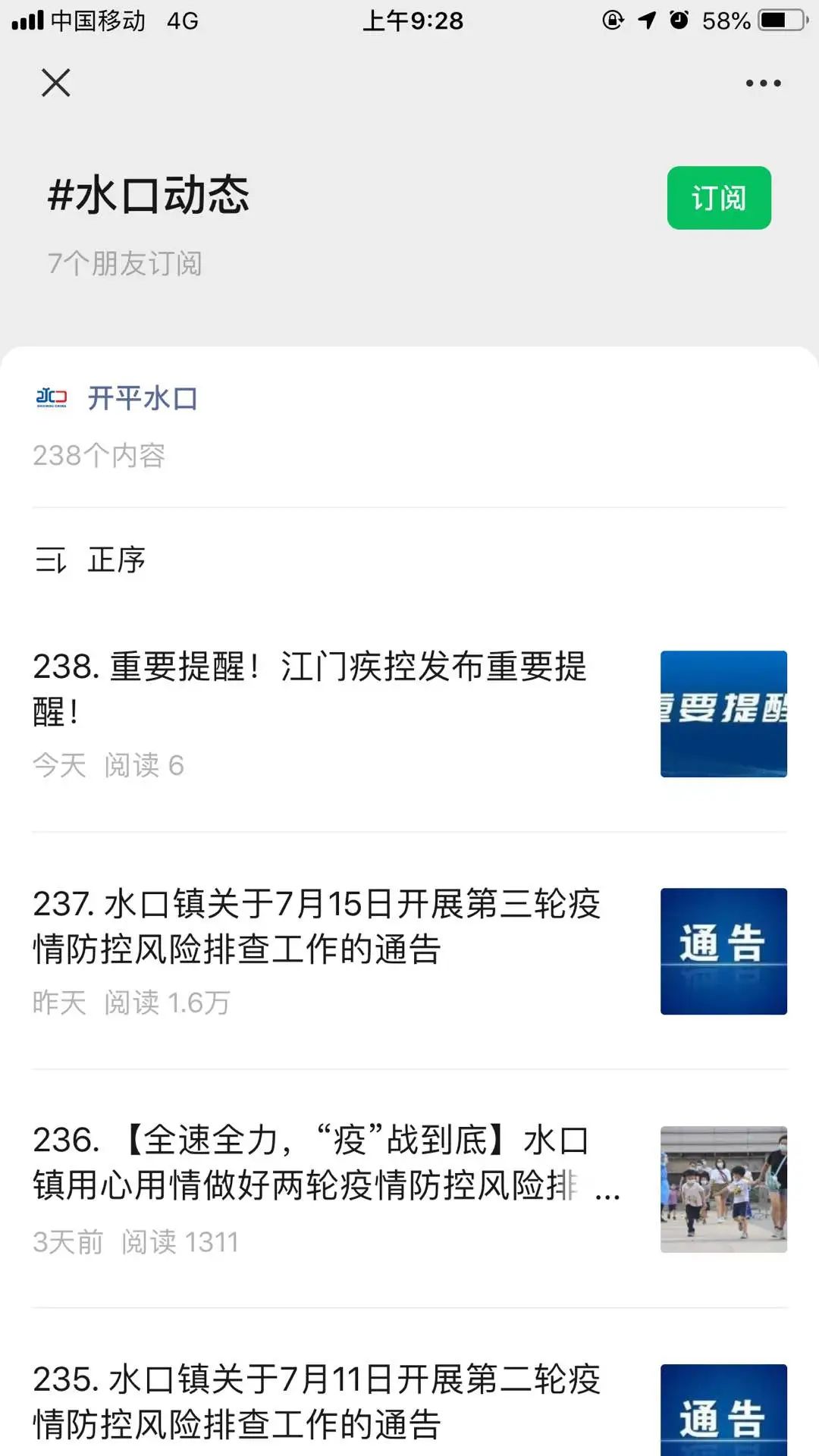This screenshot has width=819, height=1456.
Task: Subscribe with the green 订阅 button
Action: click(x=718, y=198)
